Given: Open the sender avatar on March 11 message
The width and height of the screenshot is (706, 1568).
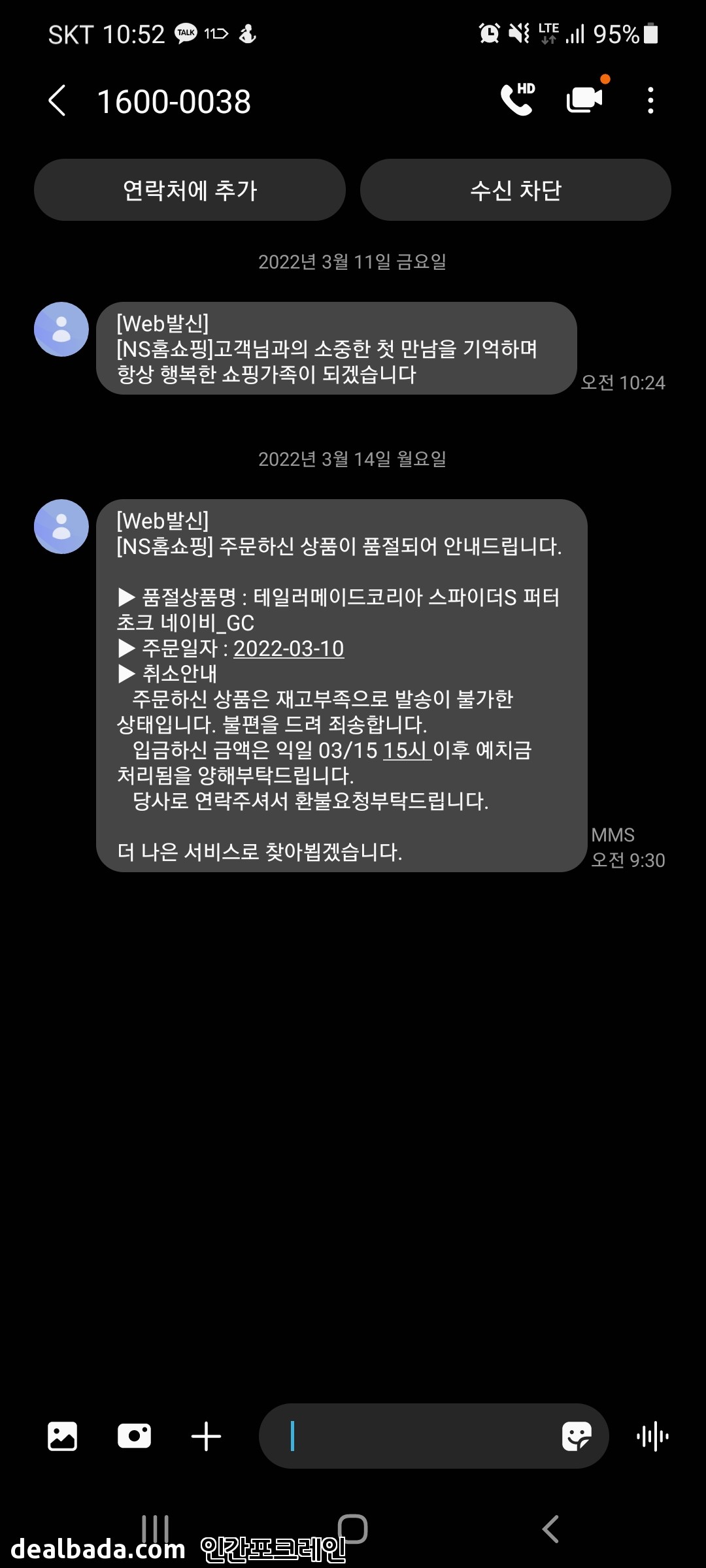Looking at the screenshot, I should click(x=61, y=329).
